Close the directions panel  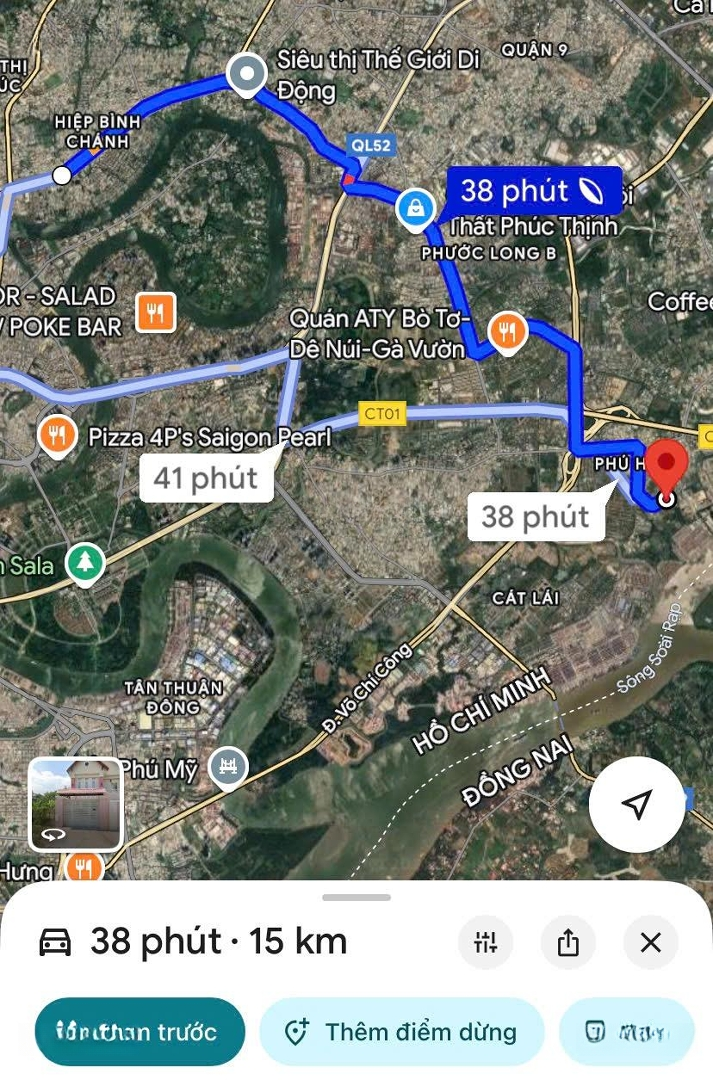tap(651, 942)
